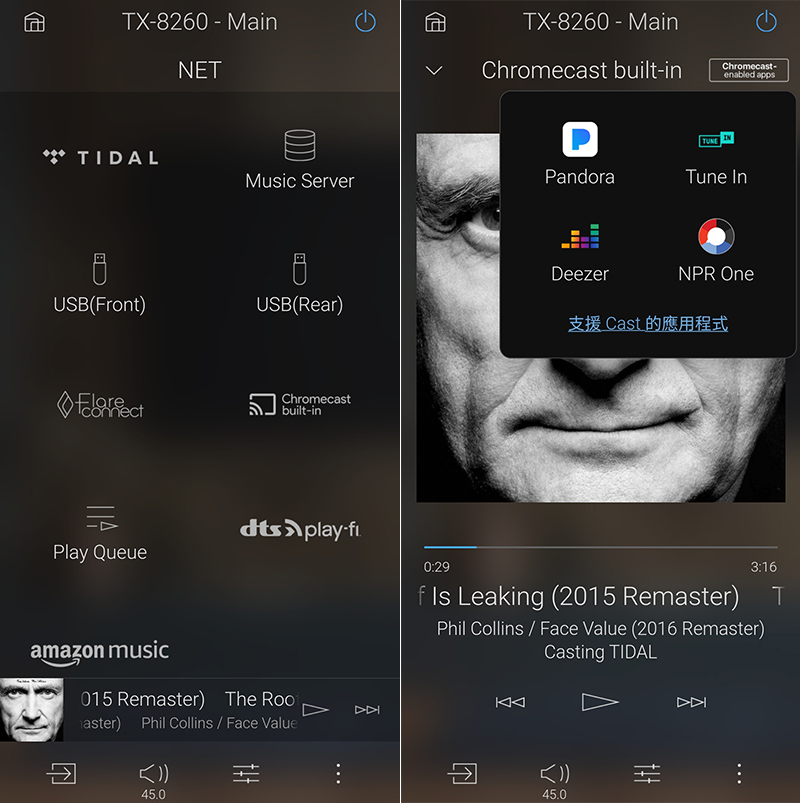Image resolution: width=800 pixels, height=803 pixels.
Task: Open Deezer from the Cast apps popup
Action: (x=580, y=252)
